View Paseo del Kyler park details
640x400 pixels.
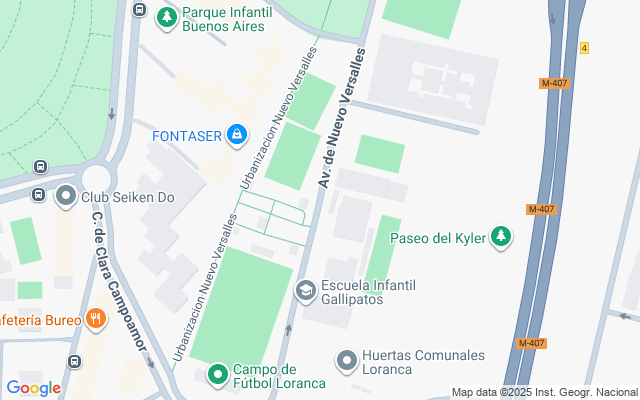pyautogui.click(x=501, y=237)
